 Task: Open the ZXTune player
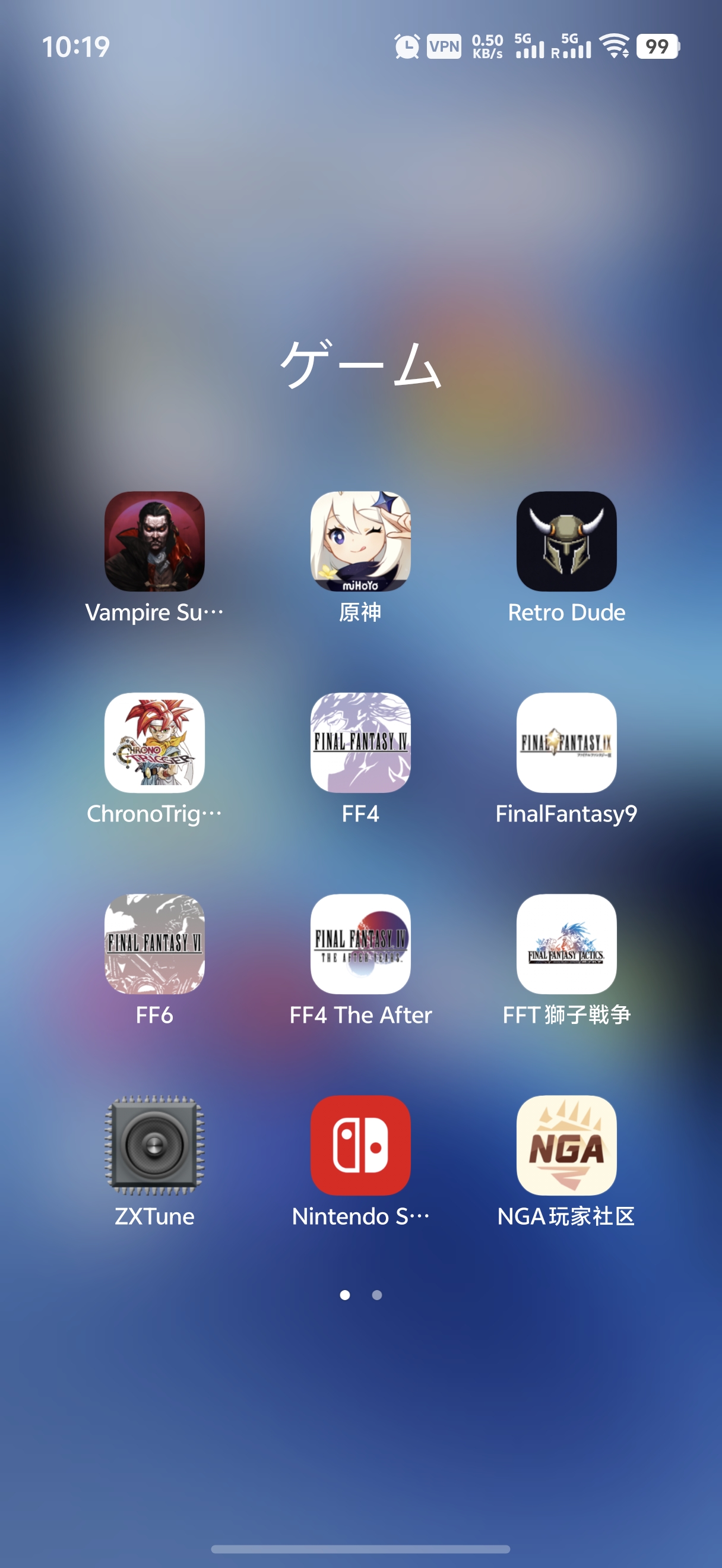pyautogui.click(x=154, y=1145)
